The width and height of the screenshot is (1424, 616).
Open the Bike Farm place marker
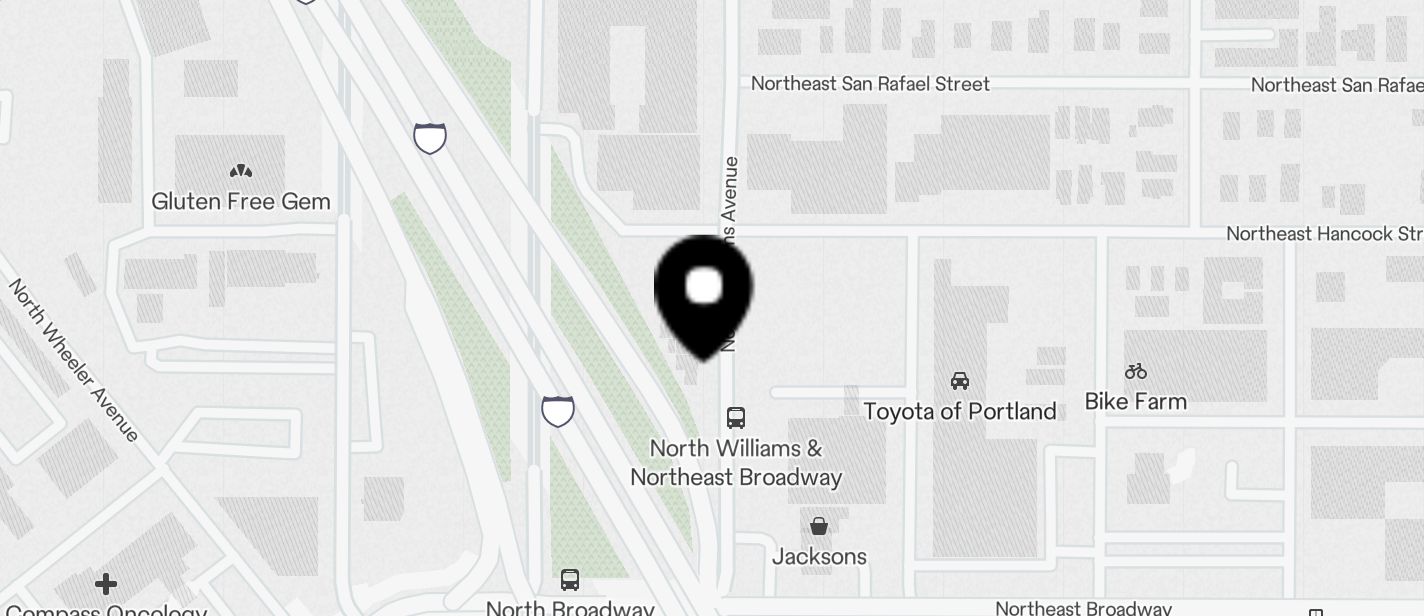click(1135, 372)
